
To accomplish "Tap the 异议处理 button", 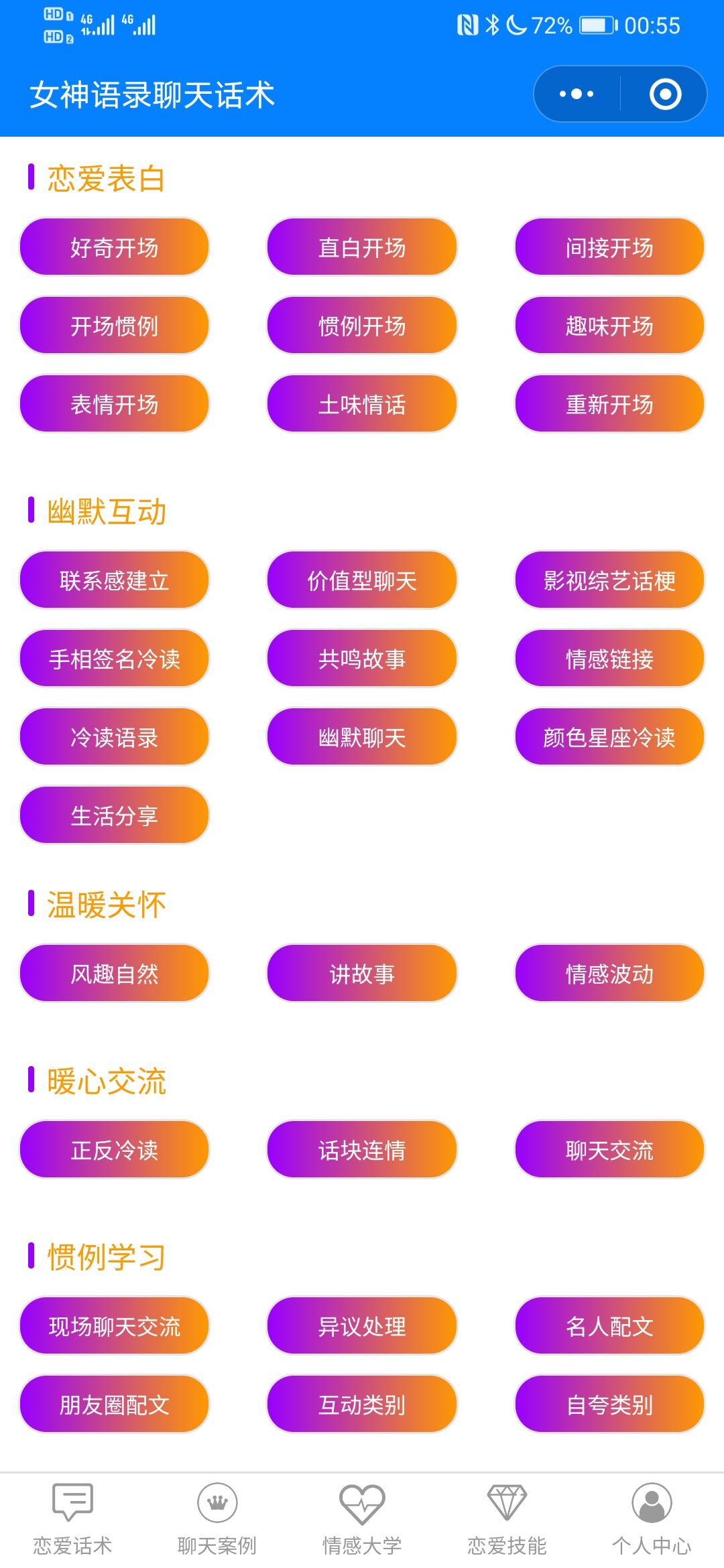I will coord(362,1326).
